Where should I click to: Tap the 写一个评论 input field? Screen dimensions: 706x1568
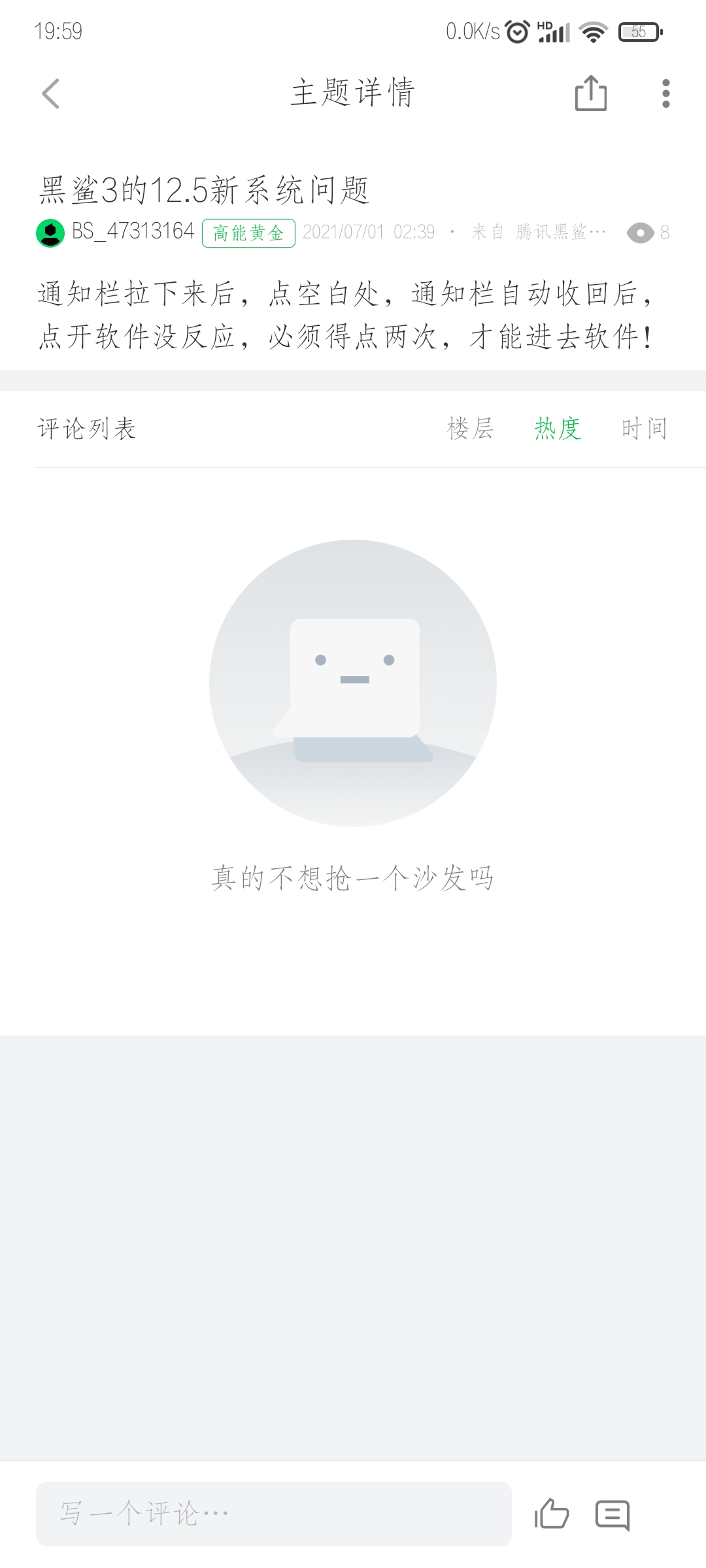[273, 1513]
